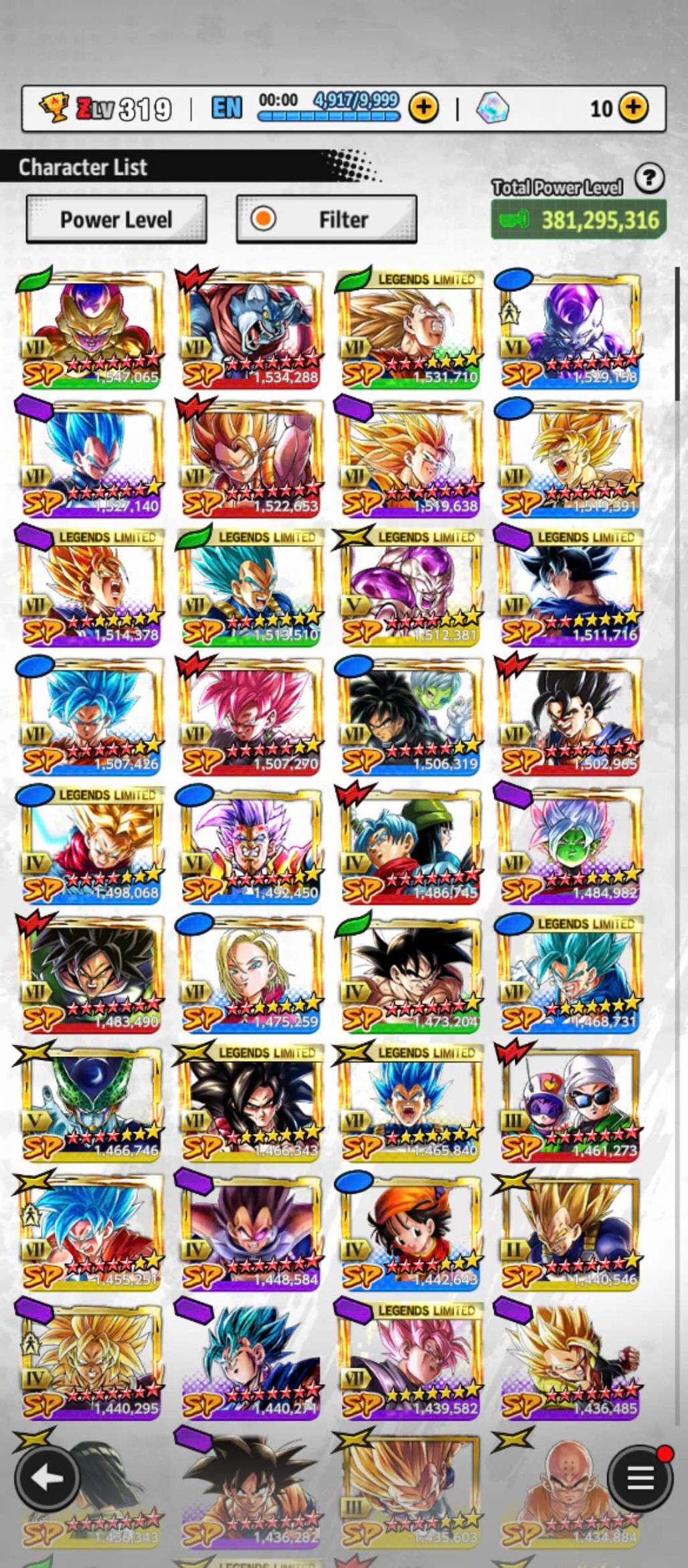Go back with the arrow button
Image resolution: width=688 pixels, height=1568 pixels.
tap(46, 1478)
